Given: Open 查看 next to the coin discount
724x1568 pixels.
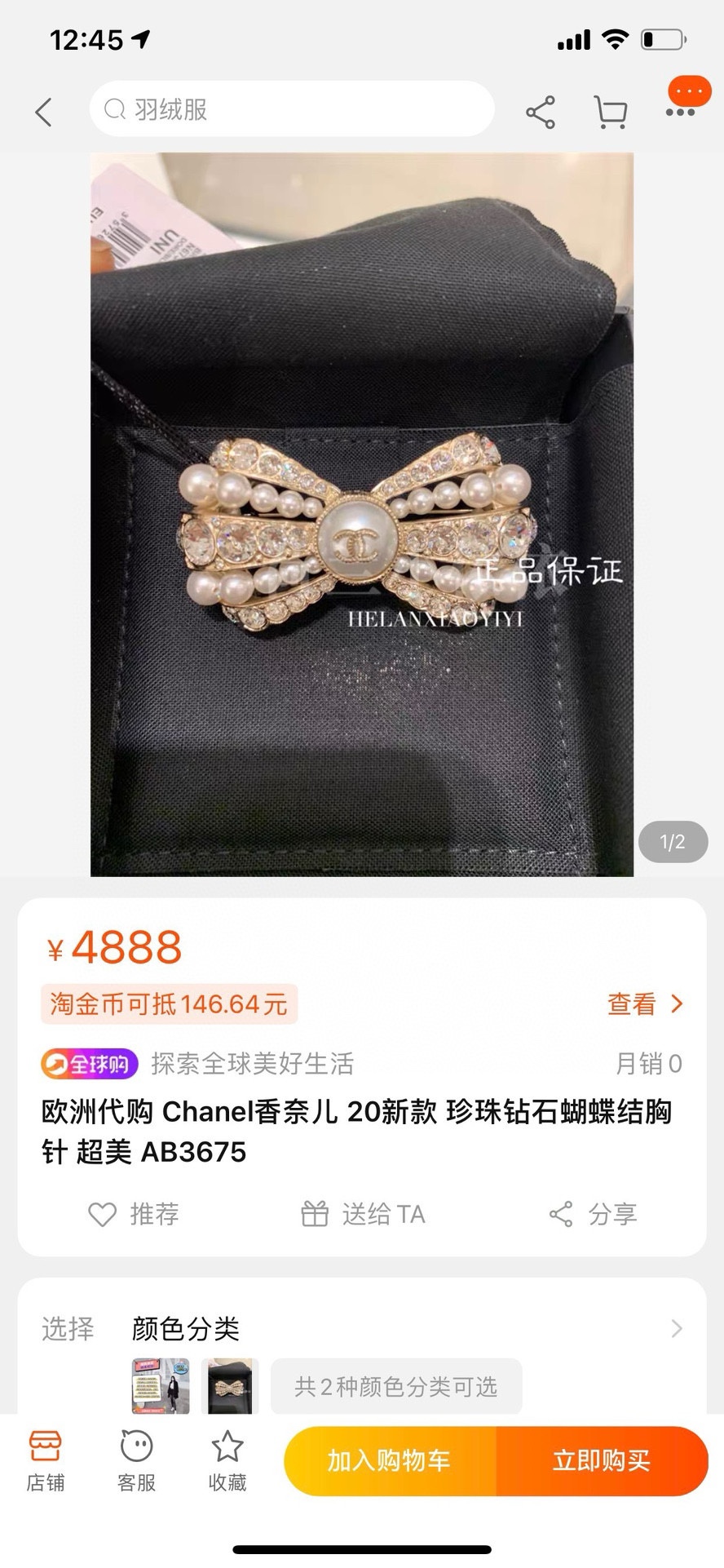Looking at the screenshot, I should tap(643, 1005).
